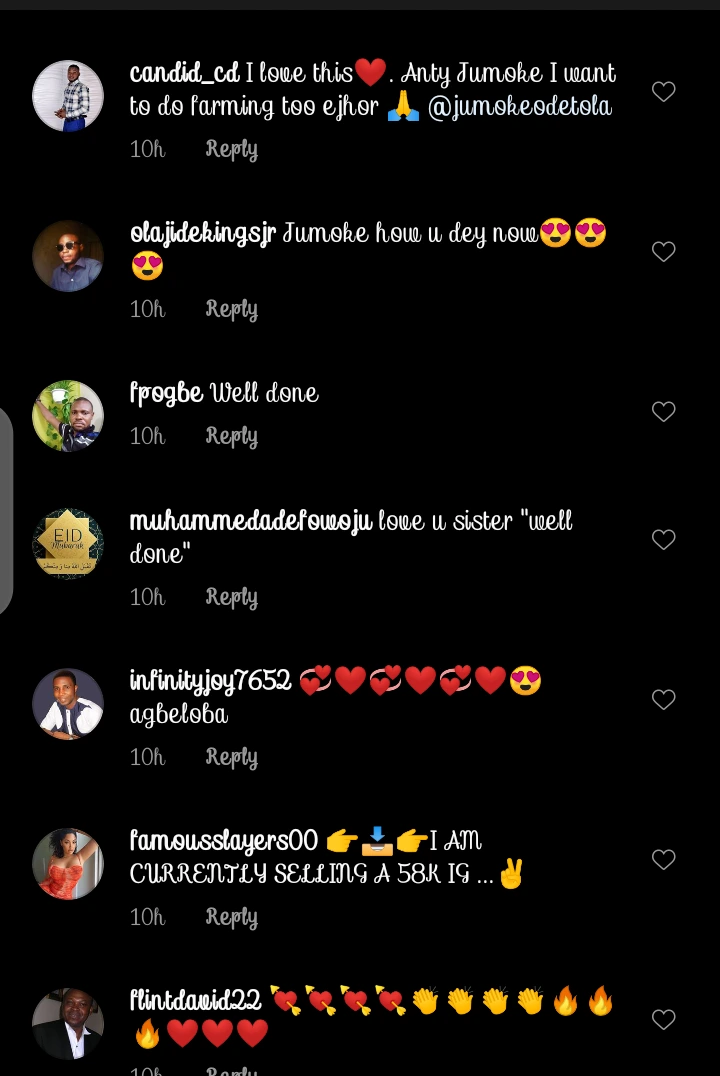View fpogbe's profile via username
The width and height of the screenshot is (720, 1076).
click(x=166, y=394)
